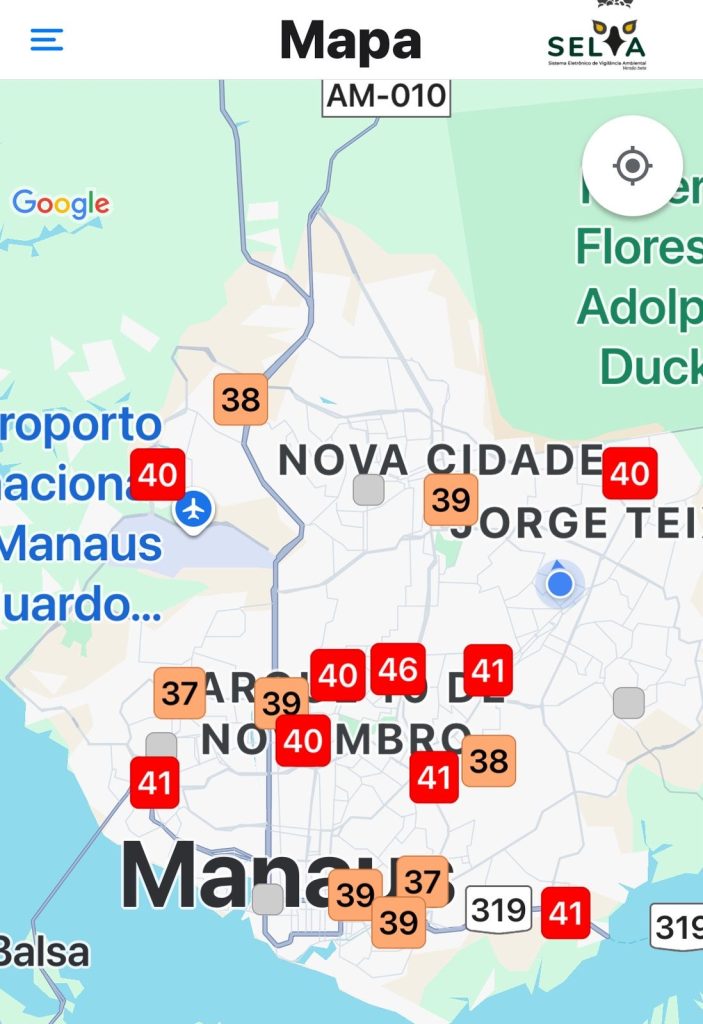
Task: Open the orange 39 marker in Nova Cidade
Action: pyautogui.click(x=451, y=499)
